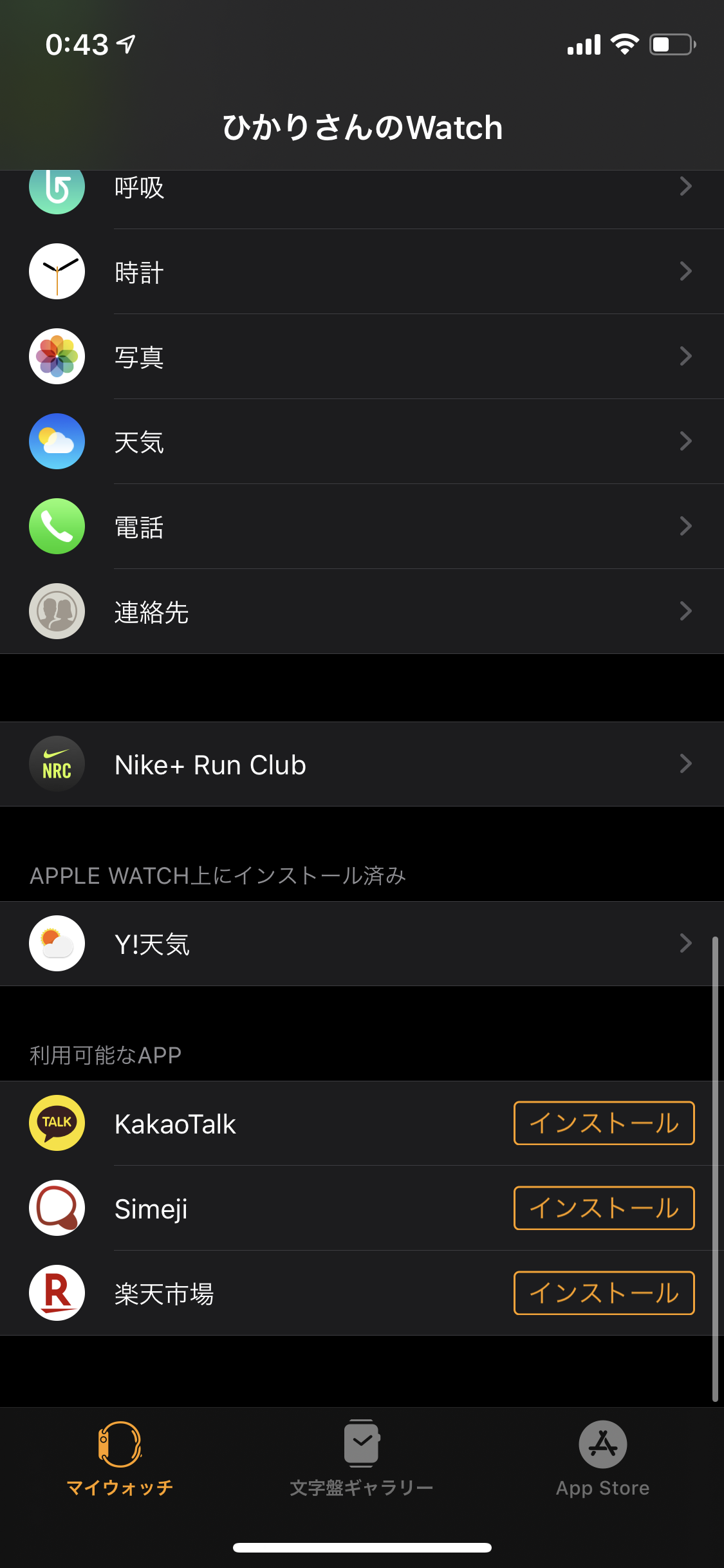Open the 時計 (Clock) settings row
The image size is (724, 1568).
tap(360, 272)
